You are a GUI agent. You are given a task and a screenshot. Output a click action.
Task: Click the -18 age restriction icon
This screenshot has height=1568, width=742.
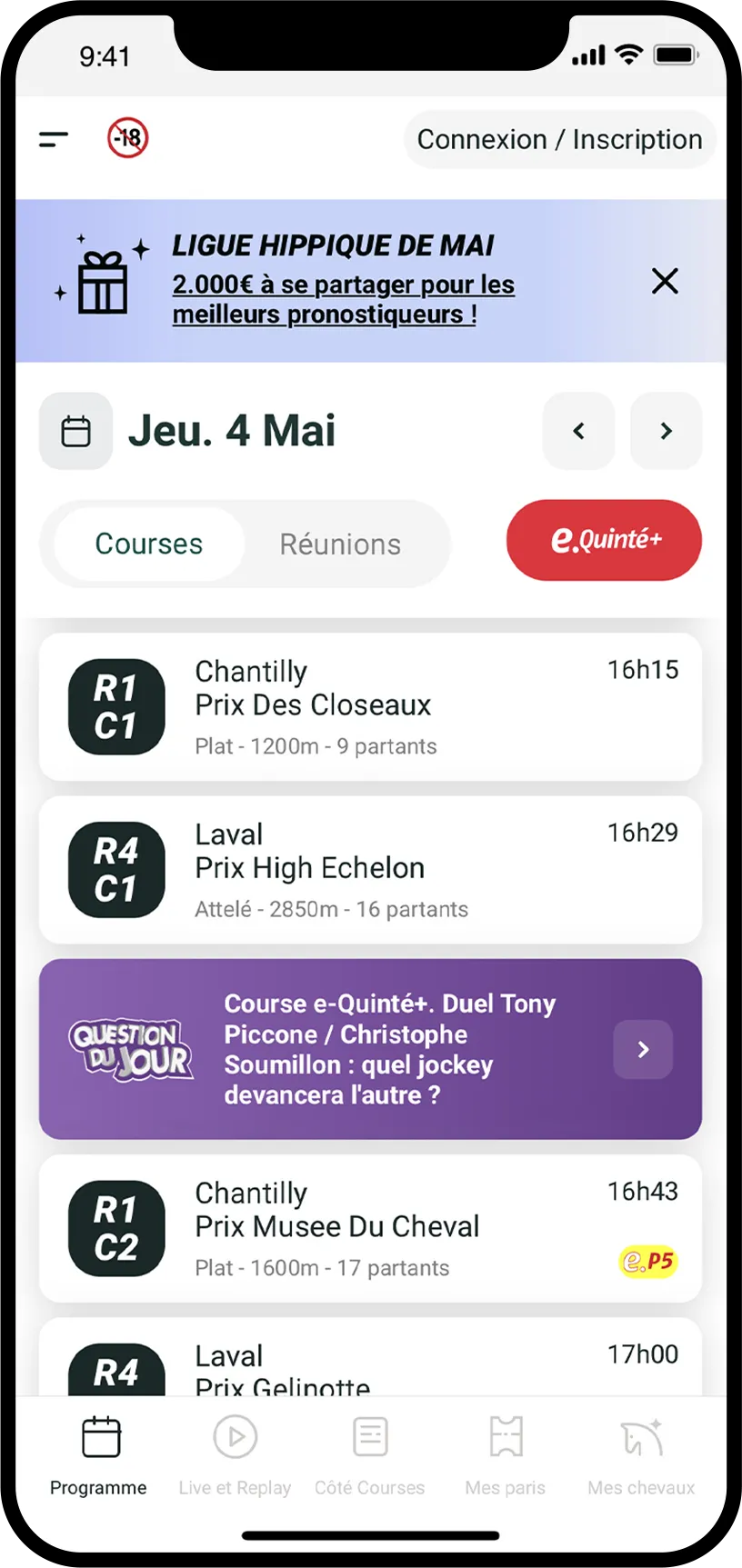point(126,138)
